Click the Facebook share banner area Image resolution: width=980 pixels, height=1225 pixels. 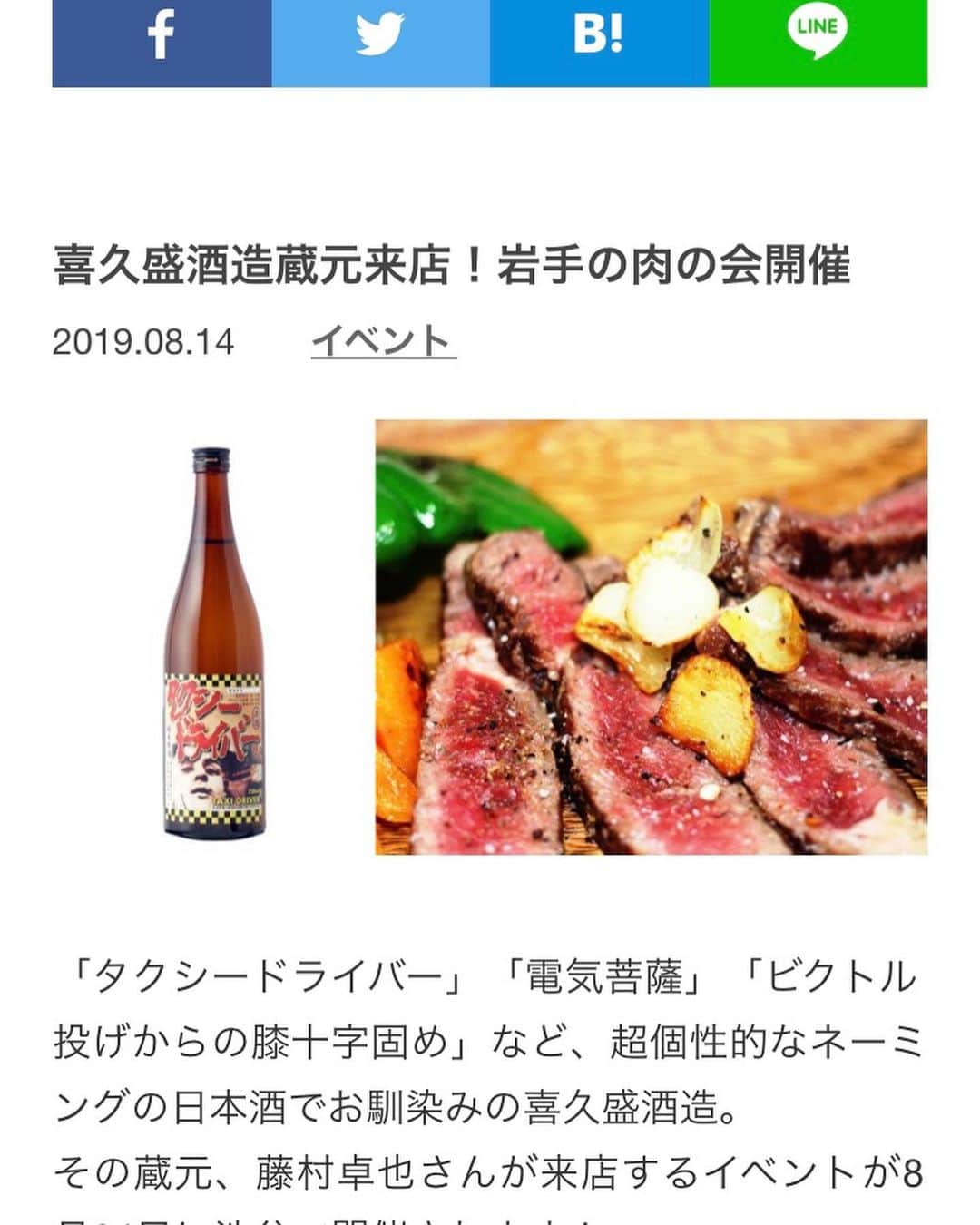pos(162,43)
